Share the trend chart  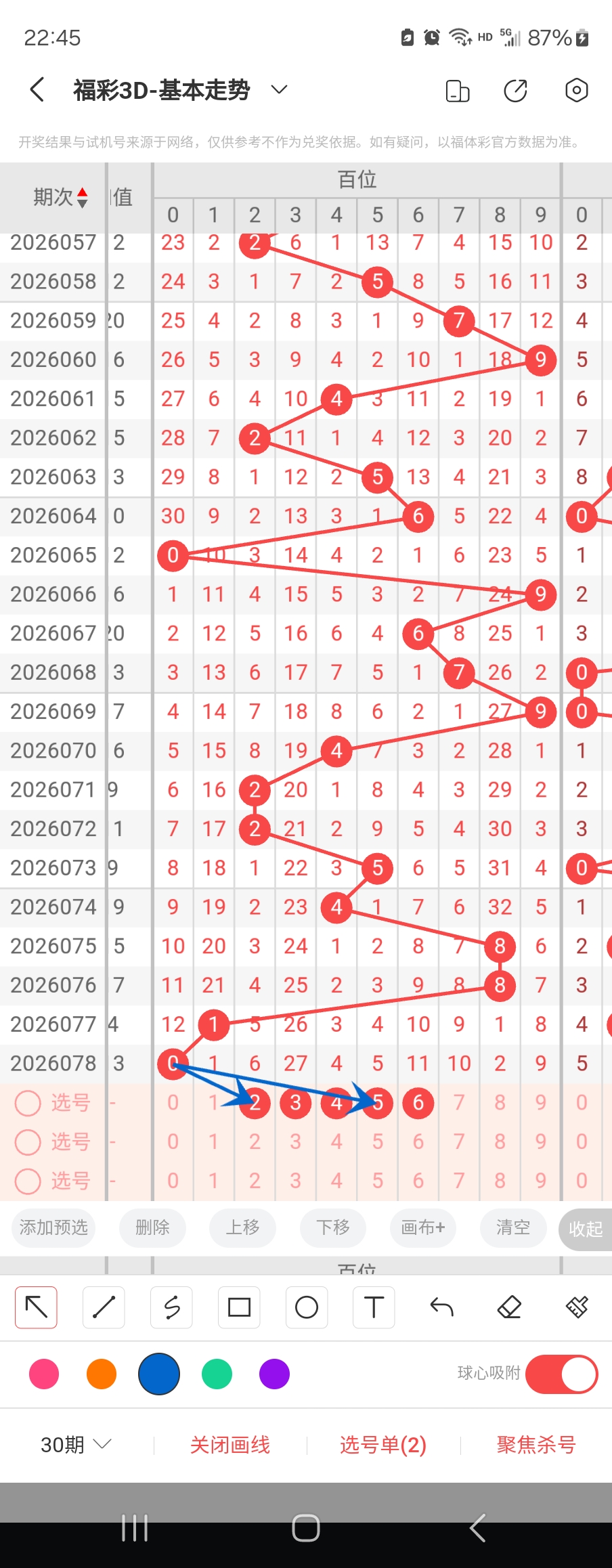point(515,90)
